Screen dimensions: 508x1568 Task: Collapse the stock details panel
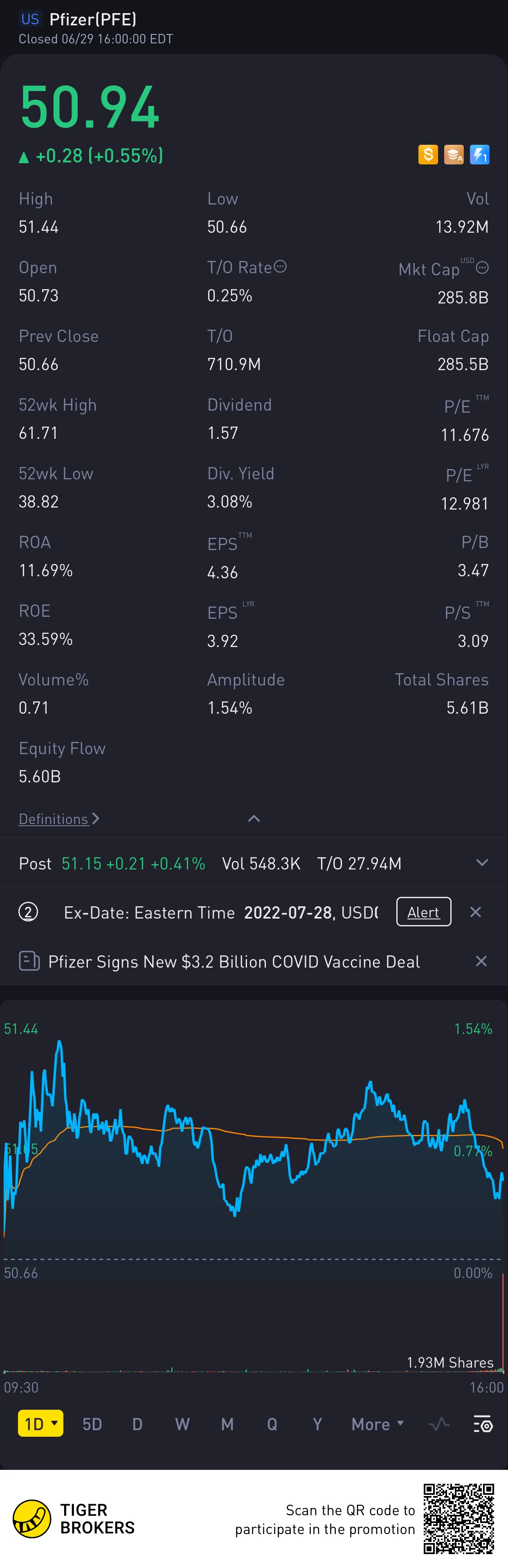click(254, 819)
